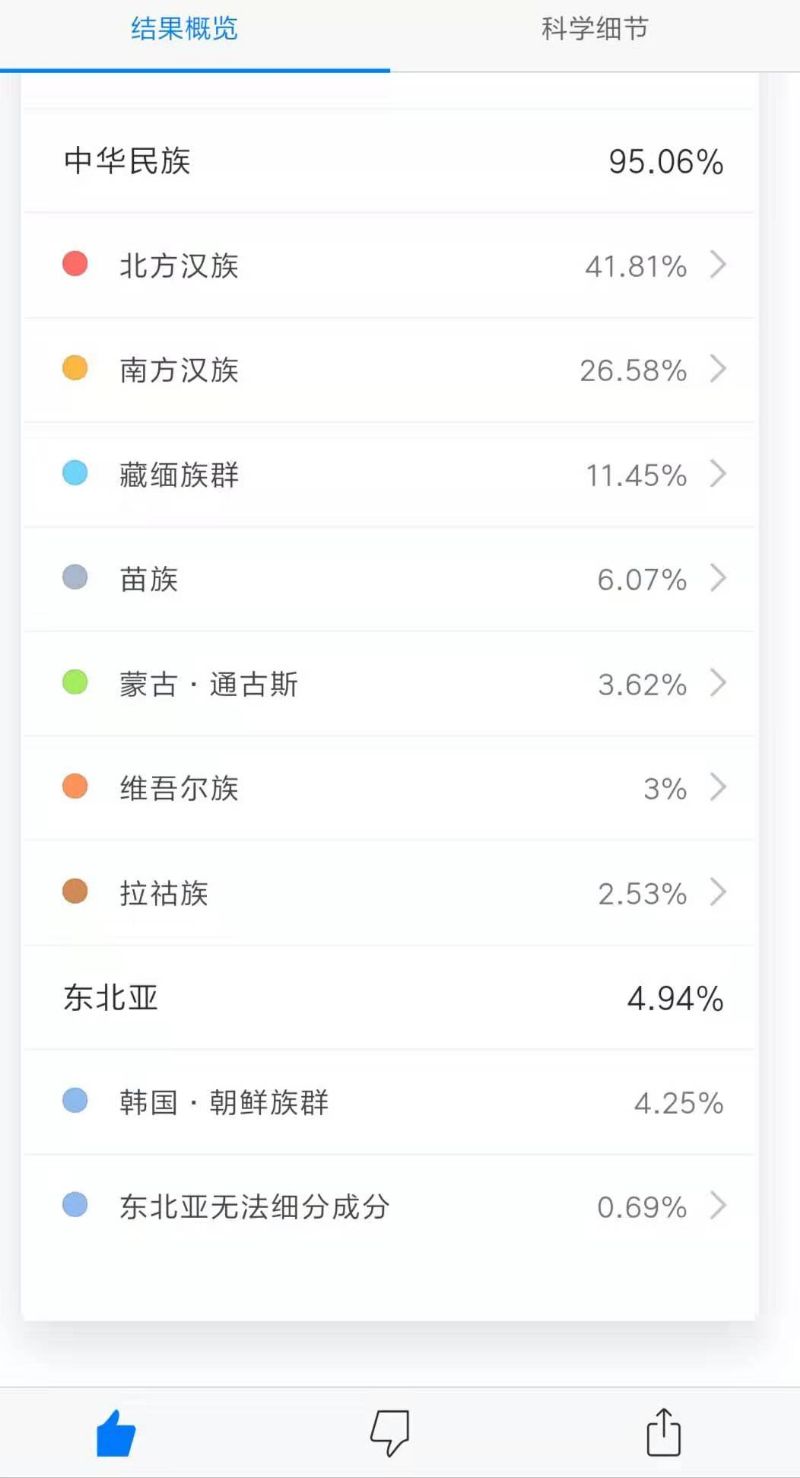Open the 南方汉族 details row

coord(390,370)
